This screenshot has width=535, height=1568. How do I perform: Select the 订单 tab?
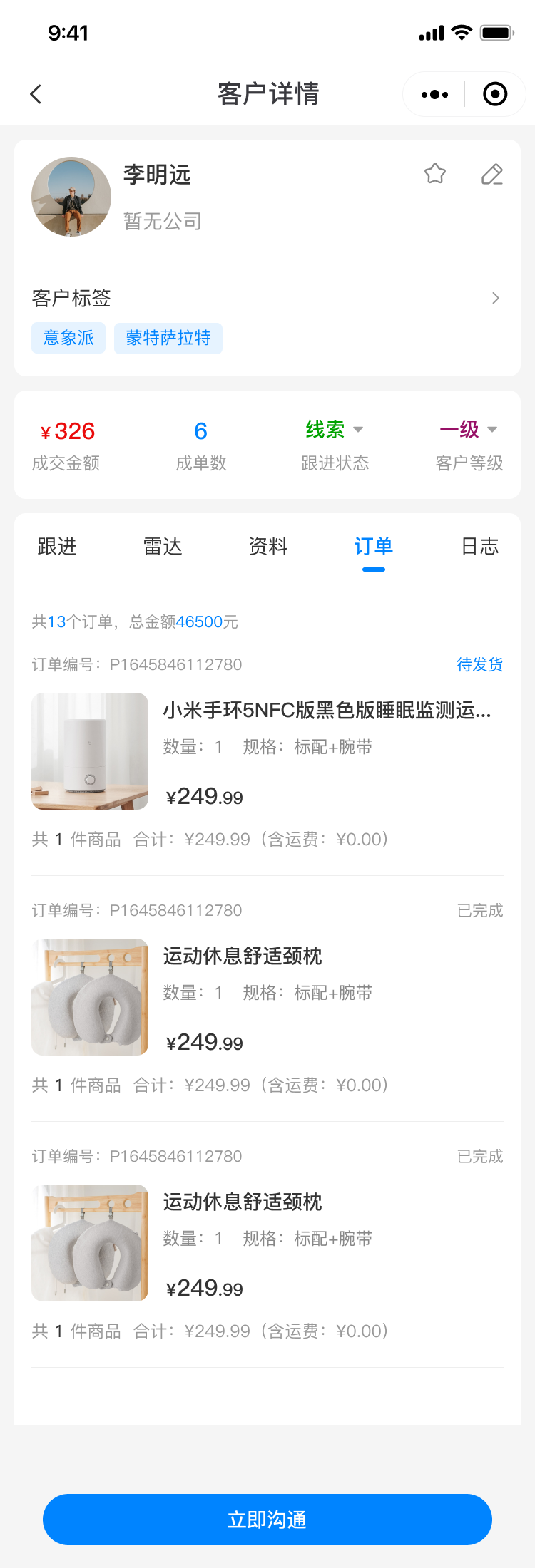point(374,547)
